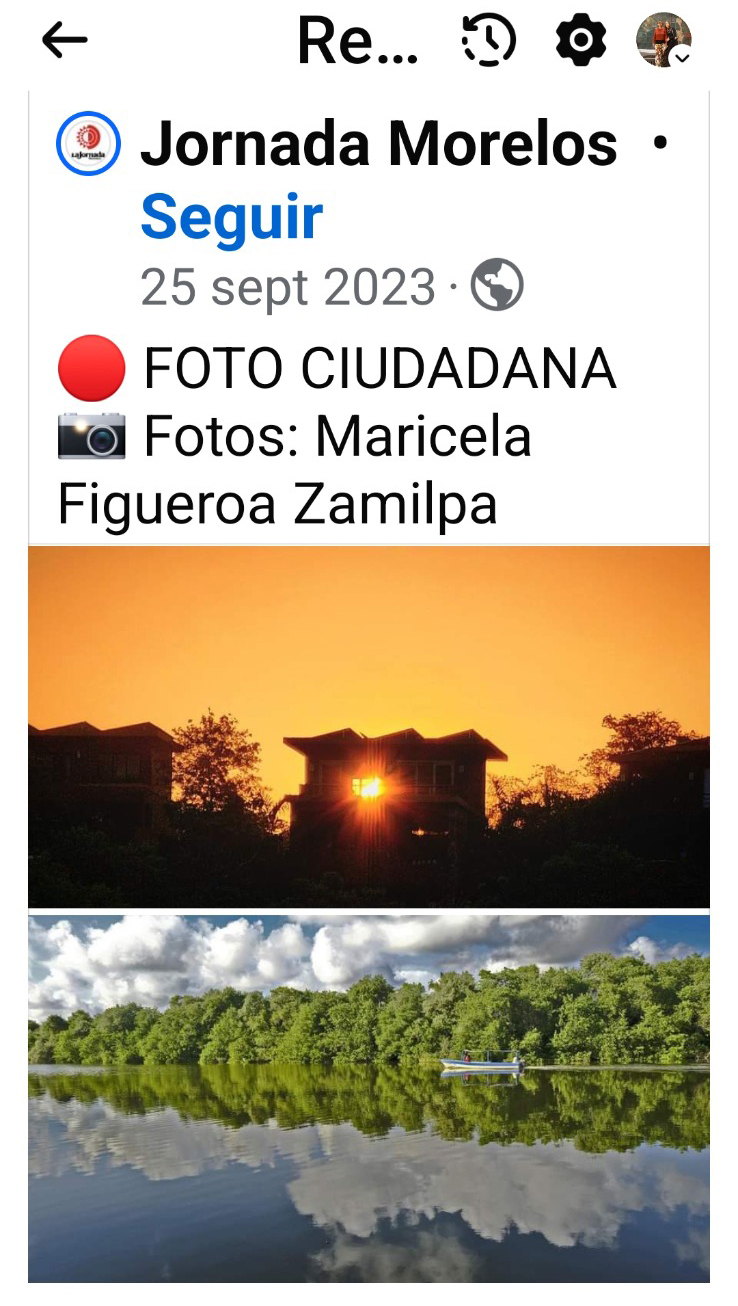738x1306 pixels.
Task: Open the settings gear
Action: [x=581, y=41]
